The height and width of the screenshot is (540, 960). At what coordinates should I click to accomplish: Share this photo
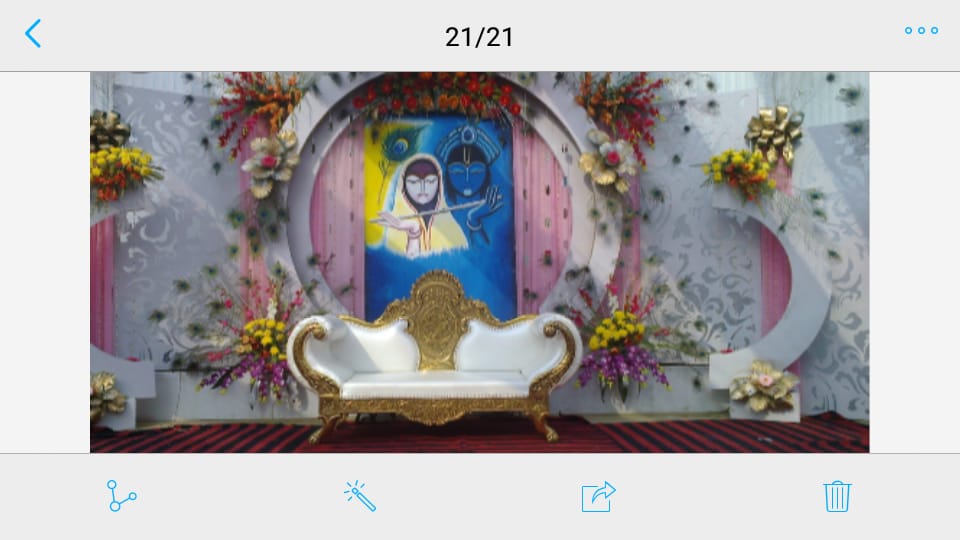pyautogui.click(x=598, y=496)
